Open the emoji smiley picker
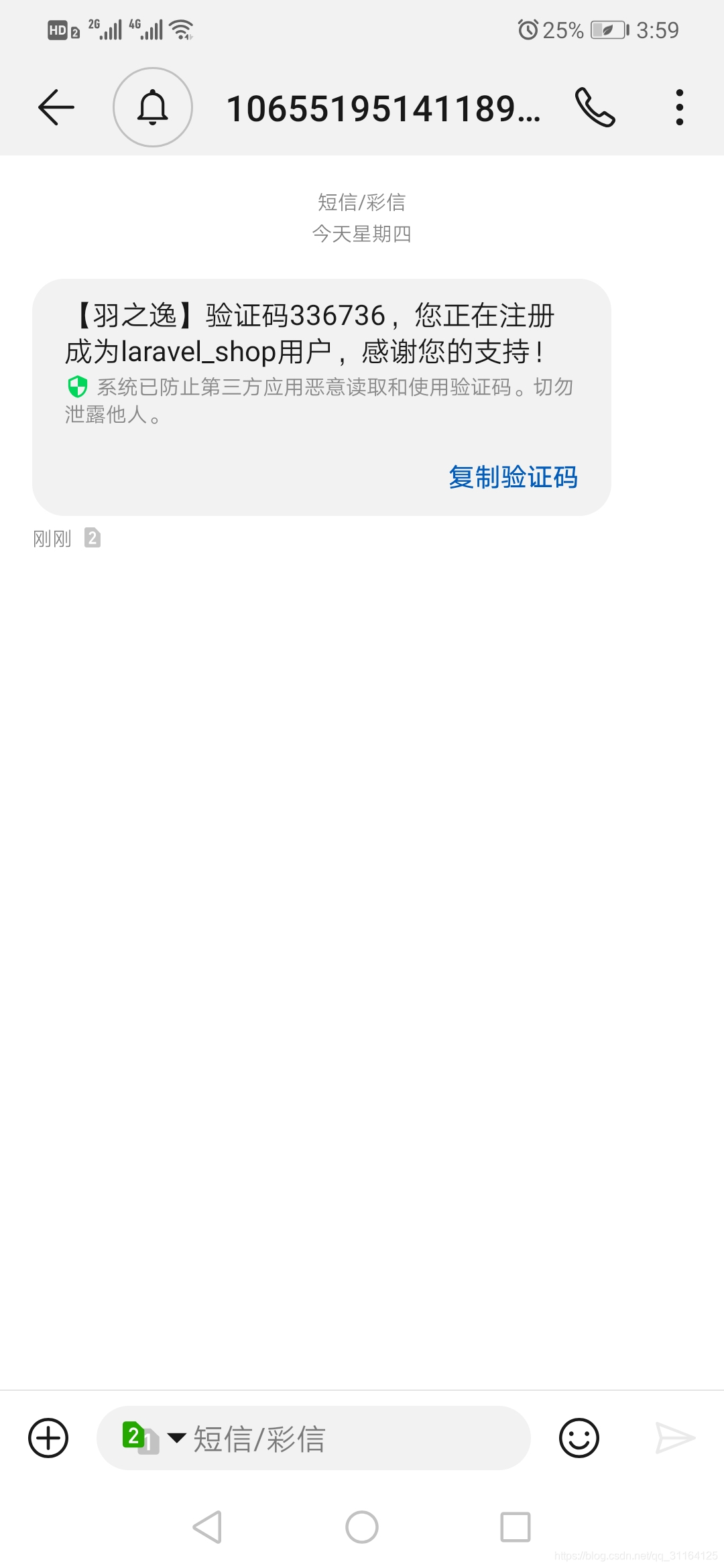Viewport: 724px width, 1568px height. coord(579,1438)
